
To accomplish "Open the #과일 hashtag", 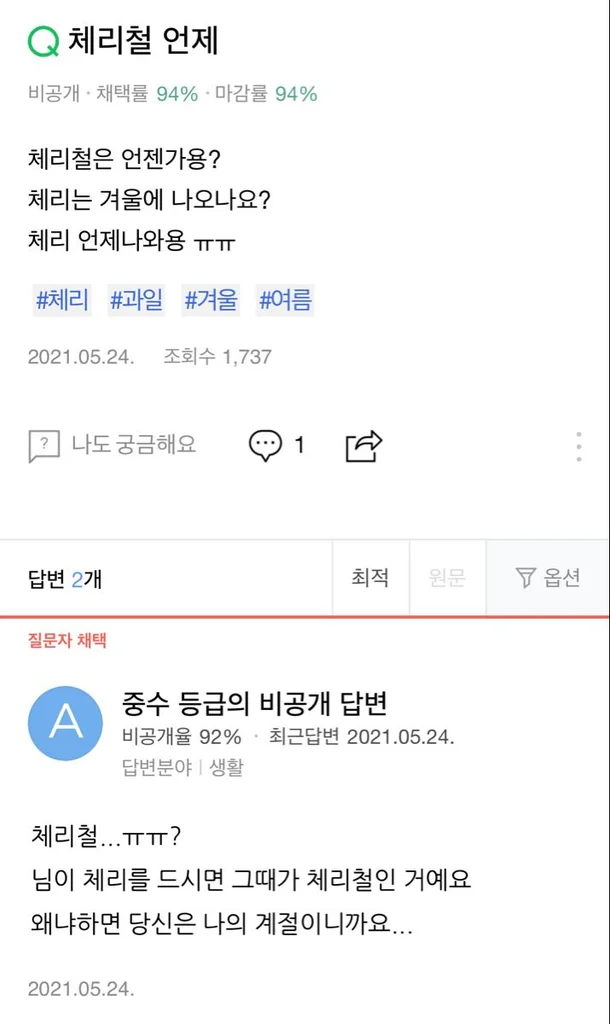I will (136, 299).
